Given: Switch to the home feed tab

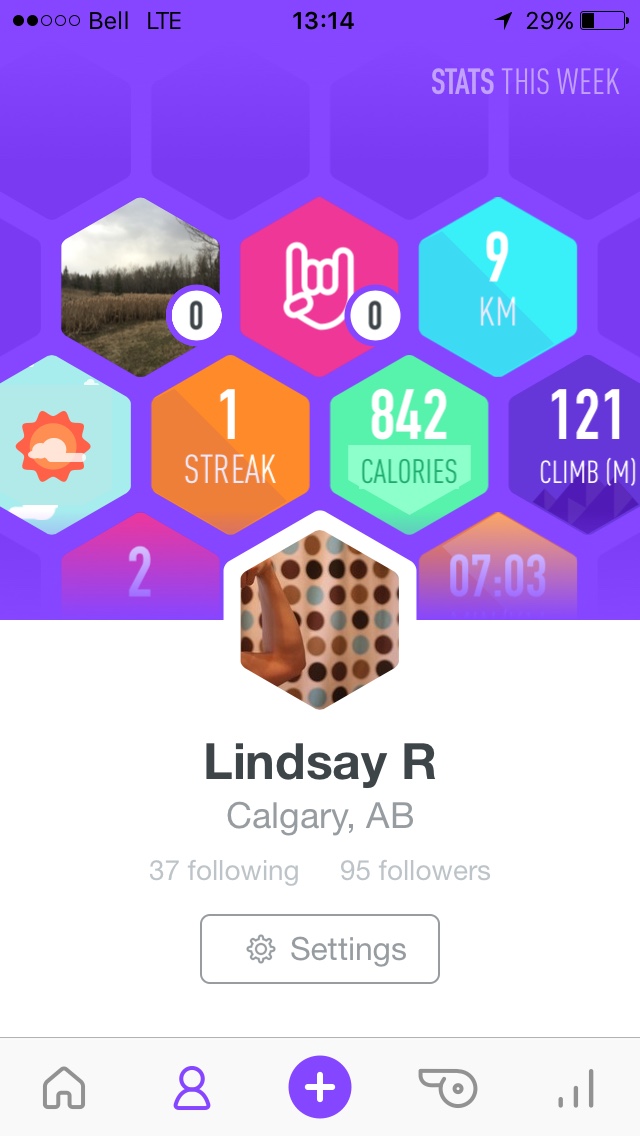Looking at the screenshot, I should coord(64,1087).
